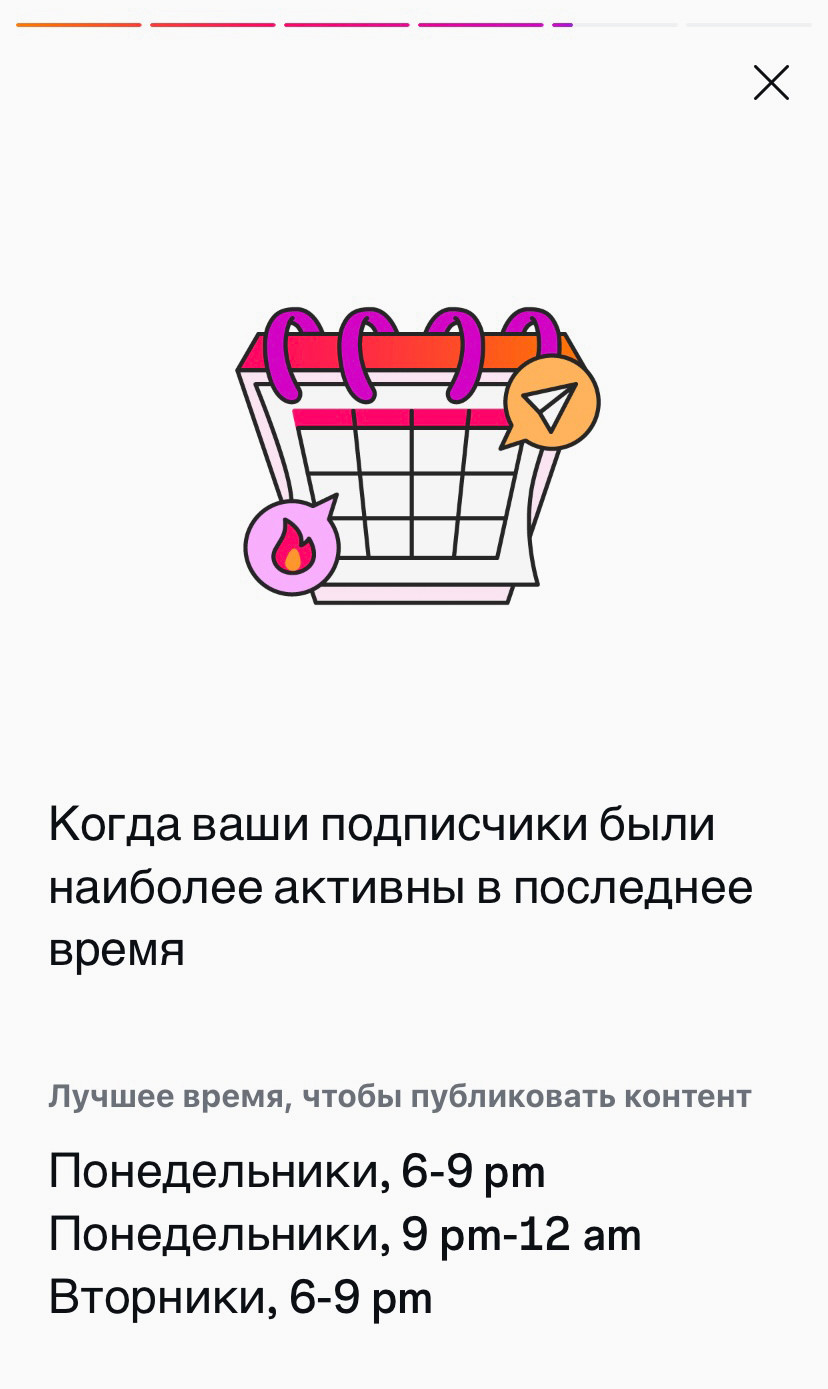This screenshot has width=828, height=1389.
Task: Close the subscriber activity story
Action: 771,83
